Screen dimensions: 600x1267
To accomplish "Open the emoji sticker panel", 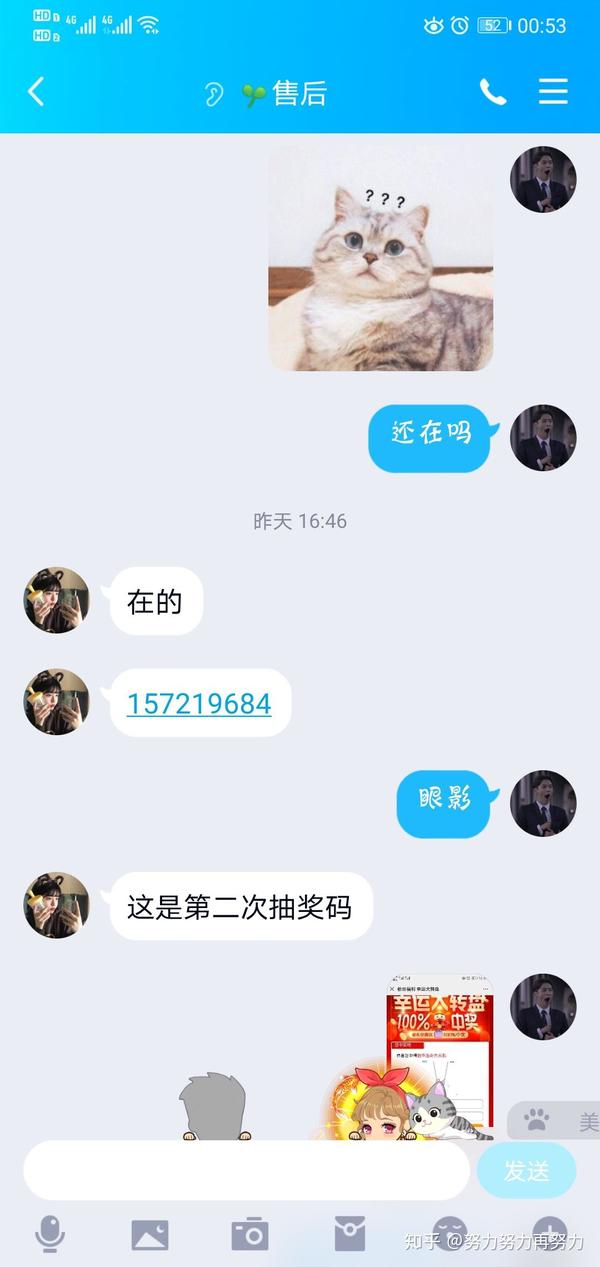I will tap(450, 1234).
